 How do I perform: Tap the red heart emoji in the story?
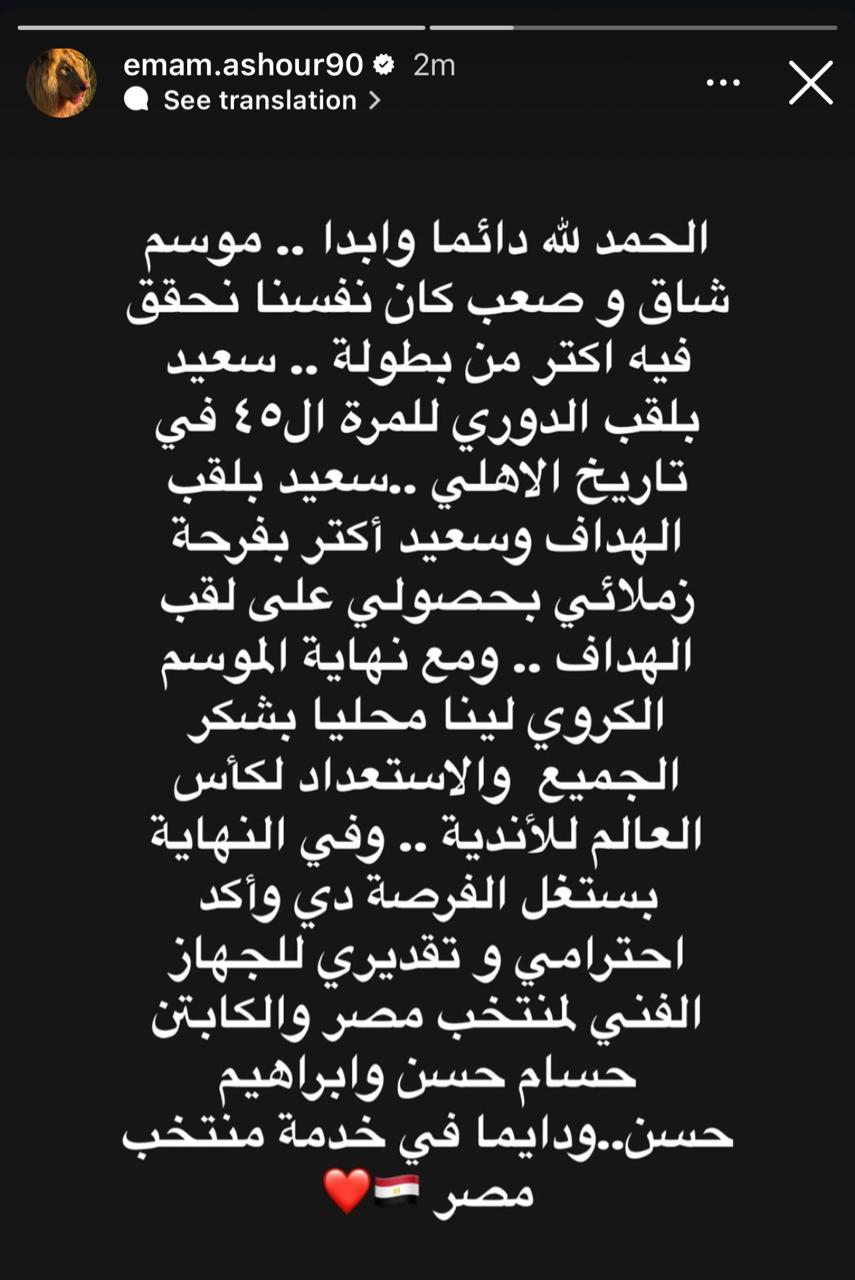coord(347,1192)
